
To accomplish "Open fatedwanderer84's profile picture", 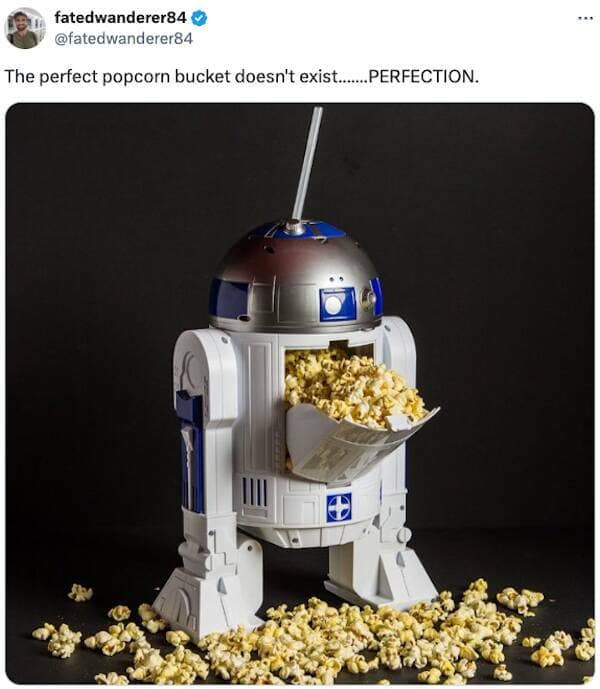I will [25, 28].
